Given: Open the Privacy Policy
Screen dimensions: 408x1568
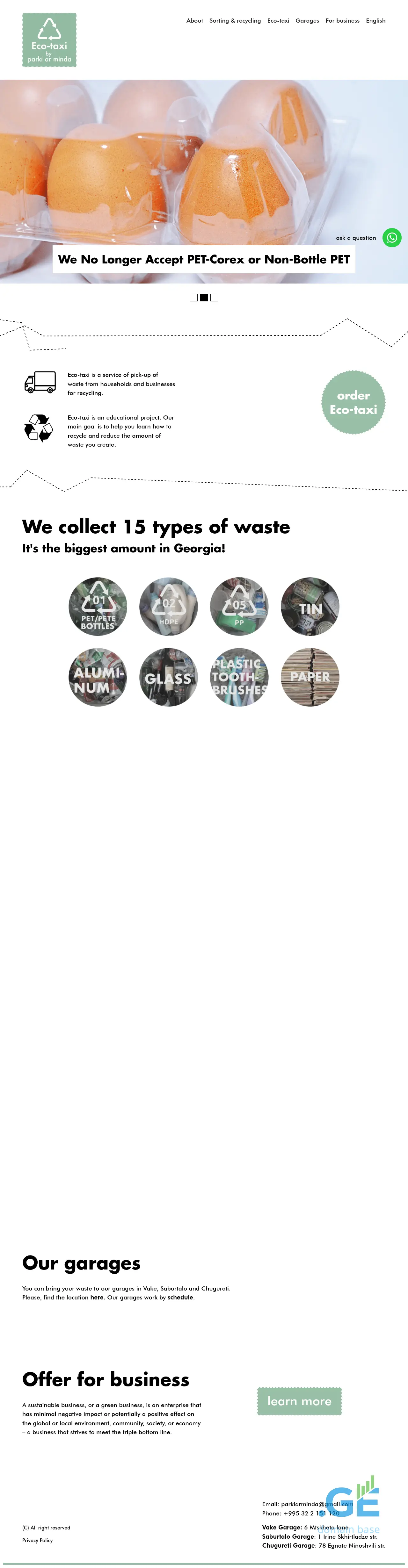Looking at the screenshot, I should tap(38, 1540).
